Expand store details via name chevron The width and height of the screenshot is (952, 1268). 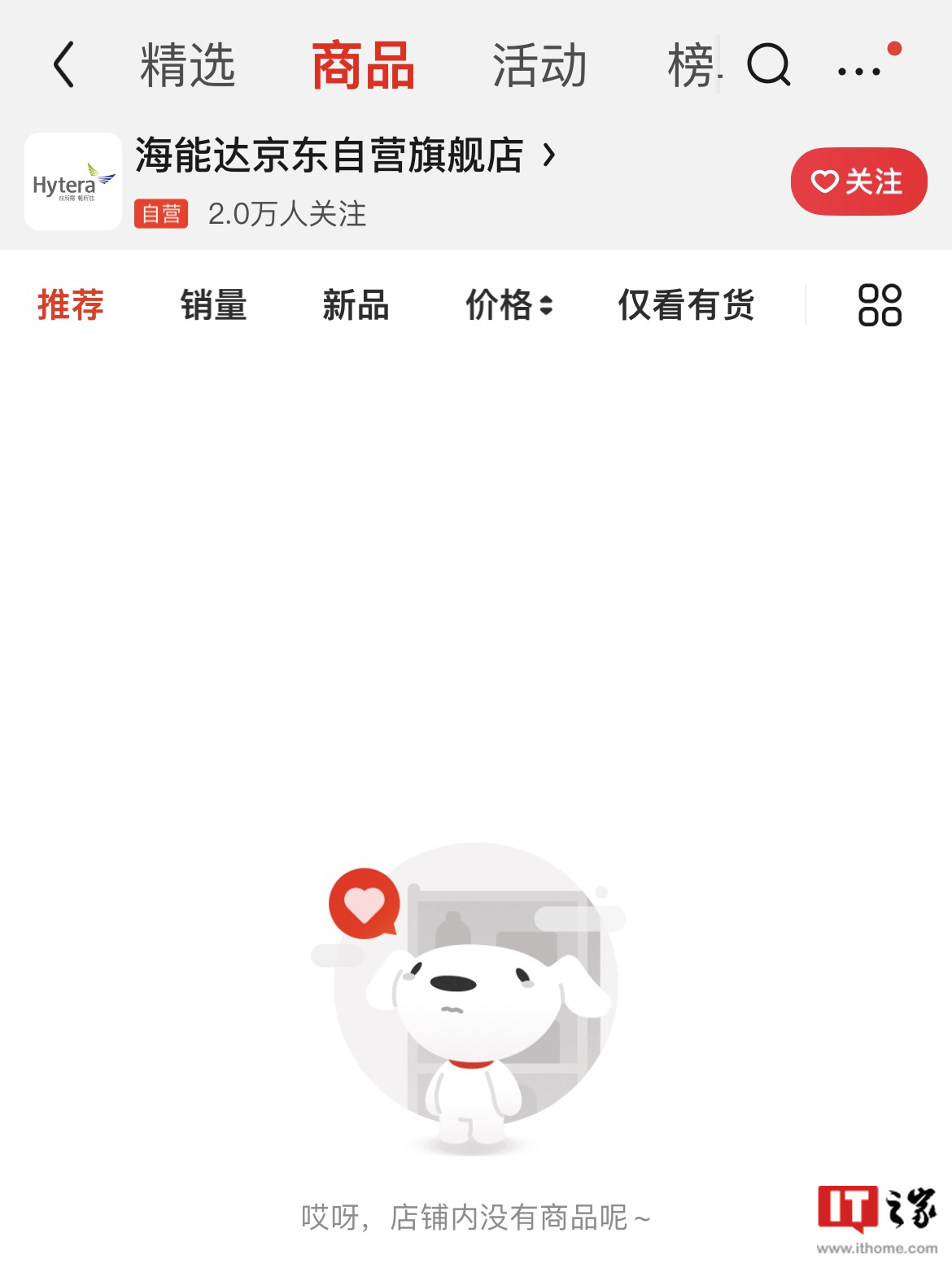(550, 154)
